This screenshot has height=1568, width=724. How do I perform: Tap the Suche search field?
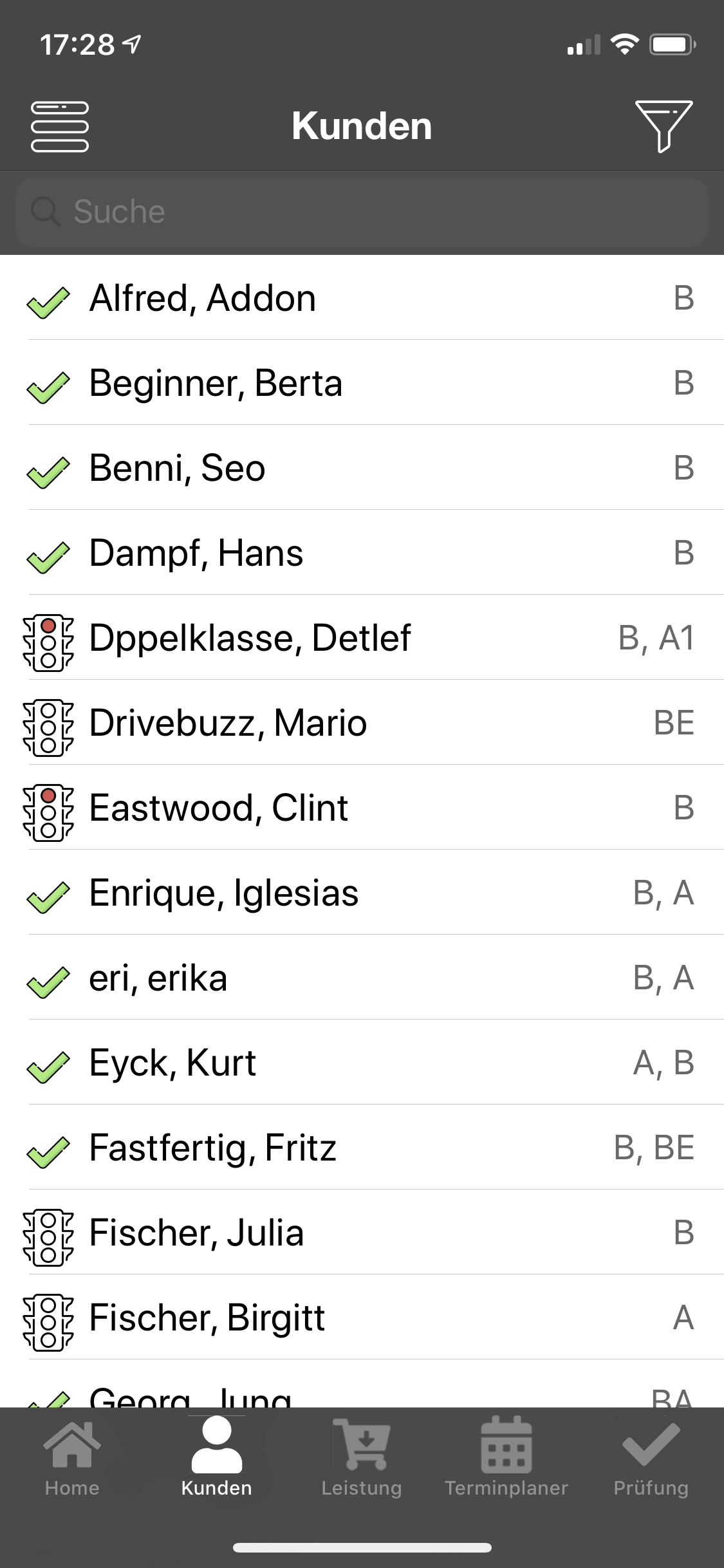coord(362,212)
